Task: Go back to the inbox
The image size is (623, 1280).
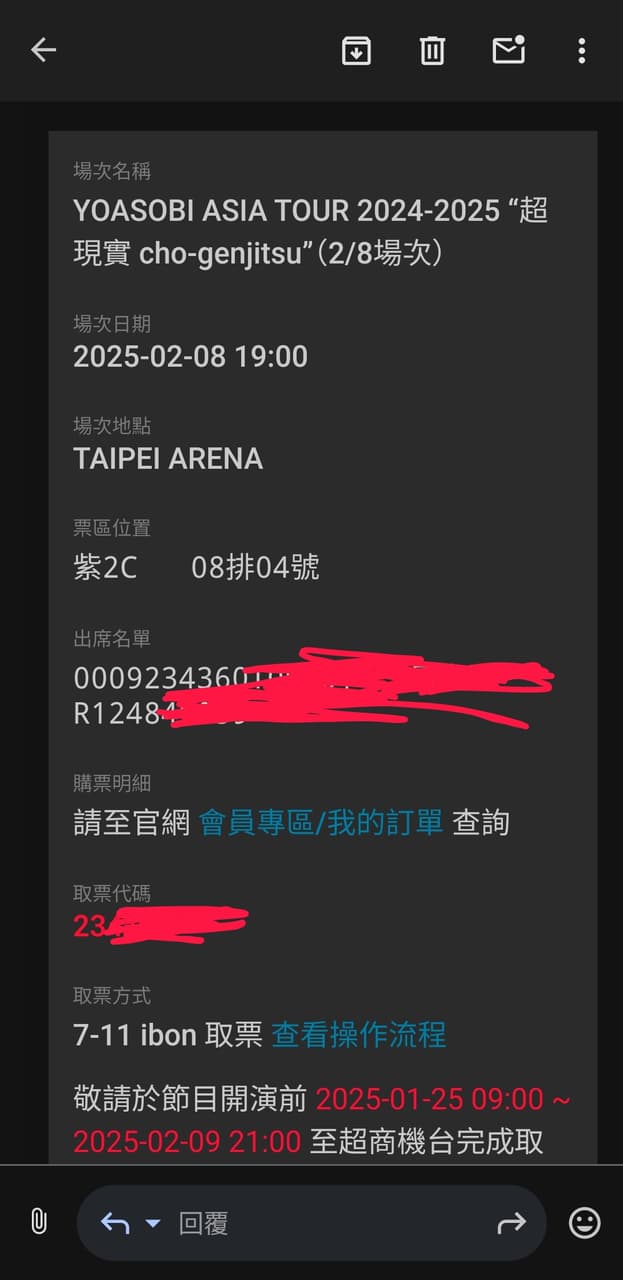Action: pyautogui.click(x=43, y=50)
